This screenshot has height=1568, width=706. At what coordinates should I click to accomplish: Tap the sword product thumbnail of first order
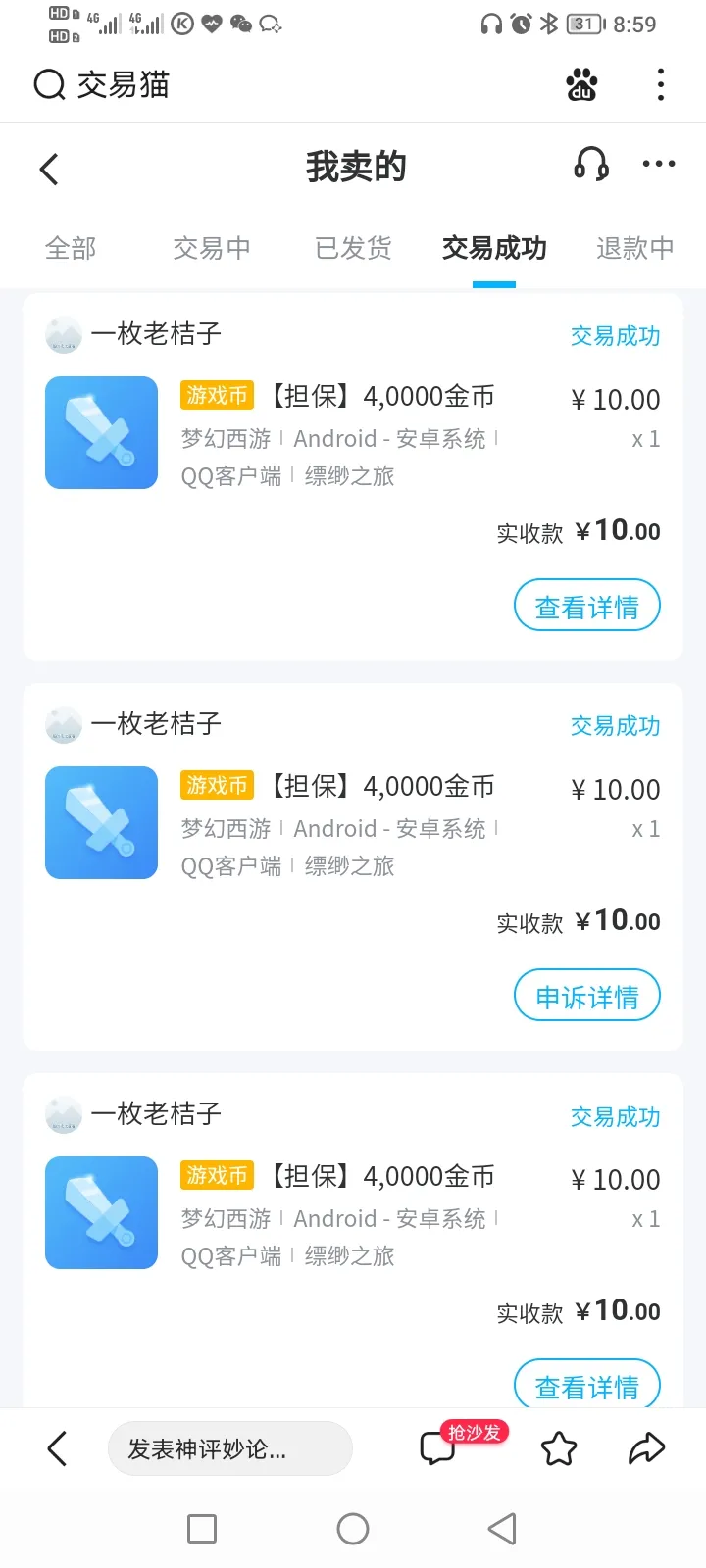[101, 432]
